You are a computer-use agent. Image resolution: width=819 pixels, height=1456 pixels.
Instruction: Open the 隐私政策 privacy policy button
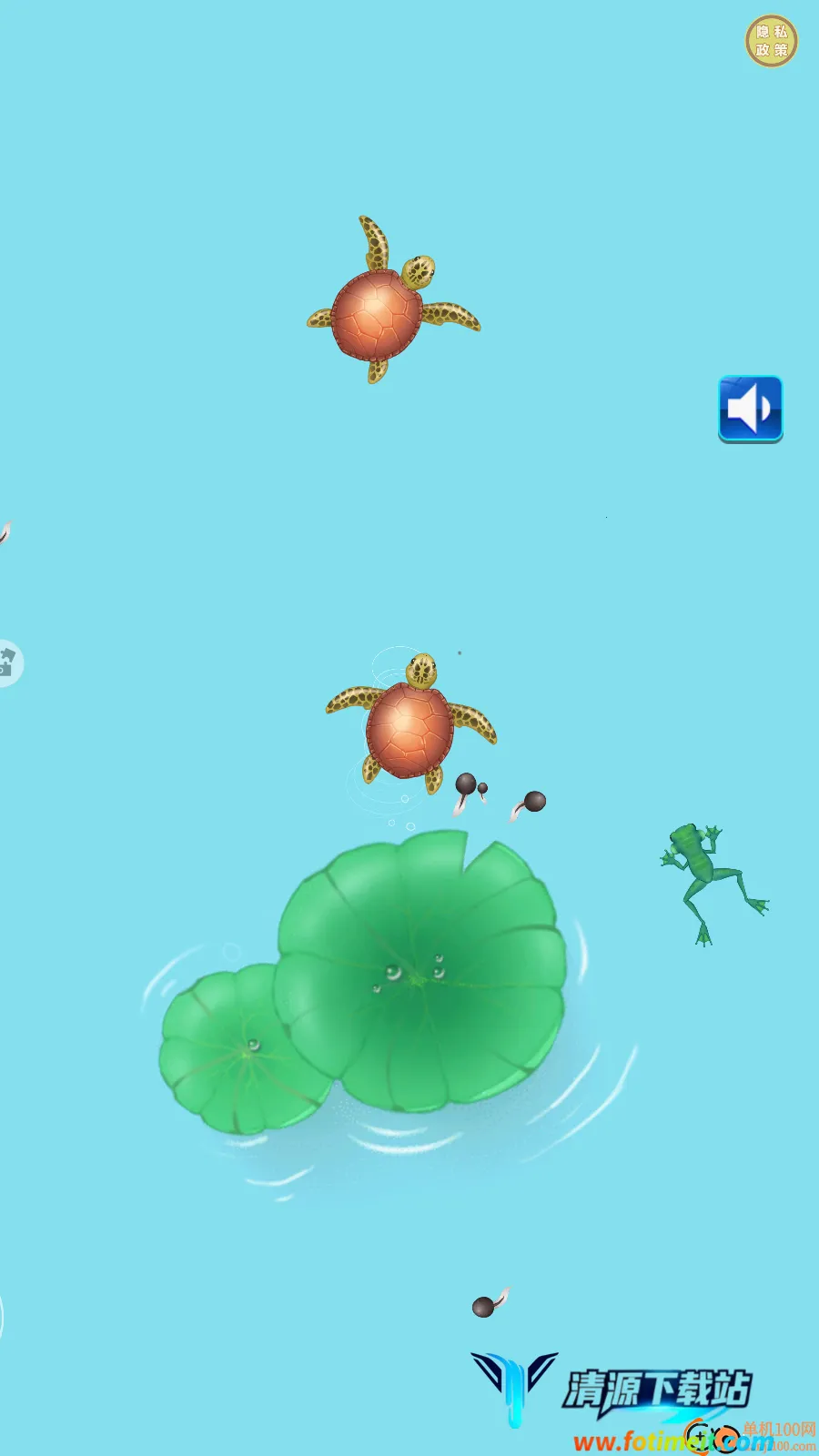click(x=771, y=41)
